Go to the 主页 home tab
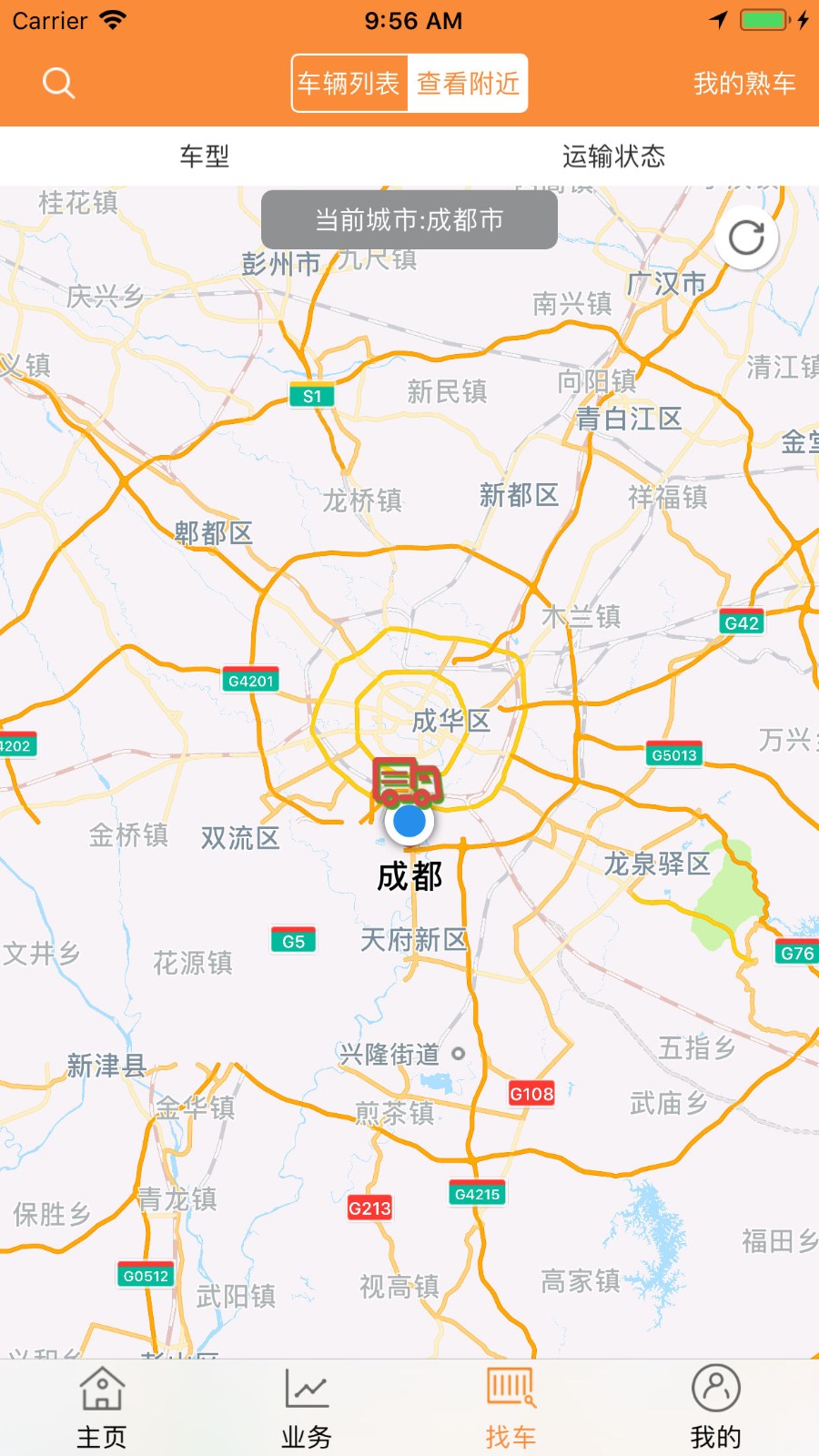This screenshot has height=1456, width=819. pos(102,1407)
